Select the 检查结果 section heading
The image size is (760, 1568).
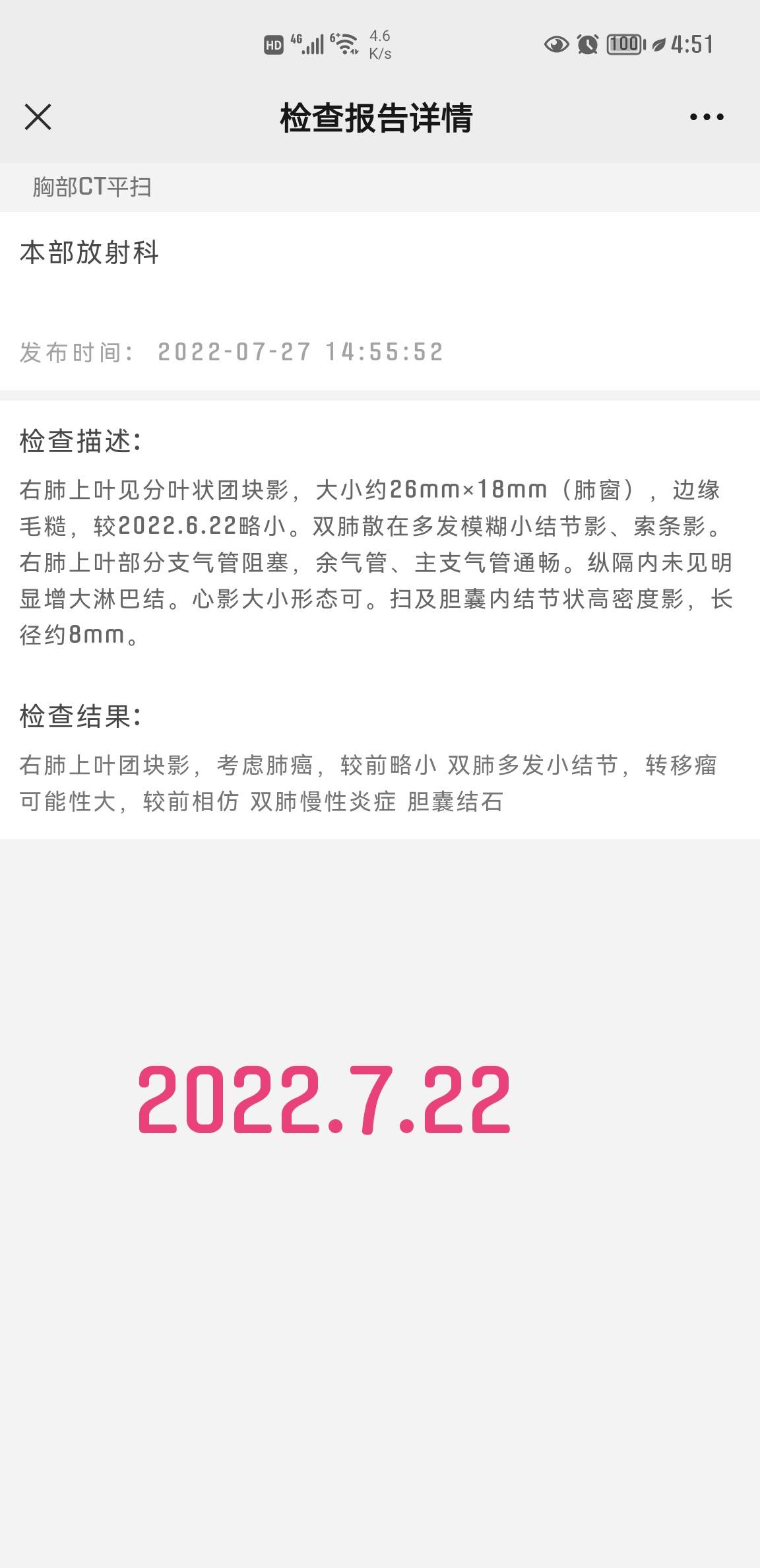click(79, 715)
